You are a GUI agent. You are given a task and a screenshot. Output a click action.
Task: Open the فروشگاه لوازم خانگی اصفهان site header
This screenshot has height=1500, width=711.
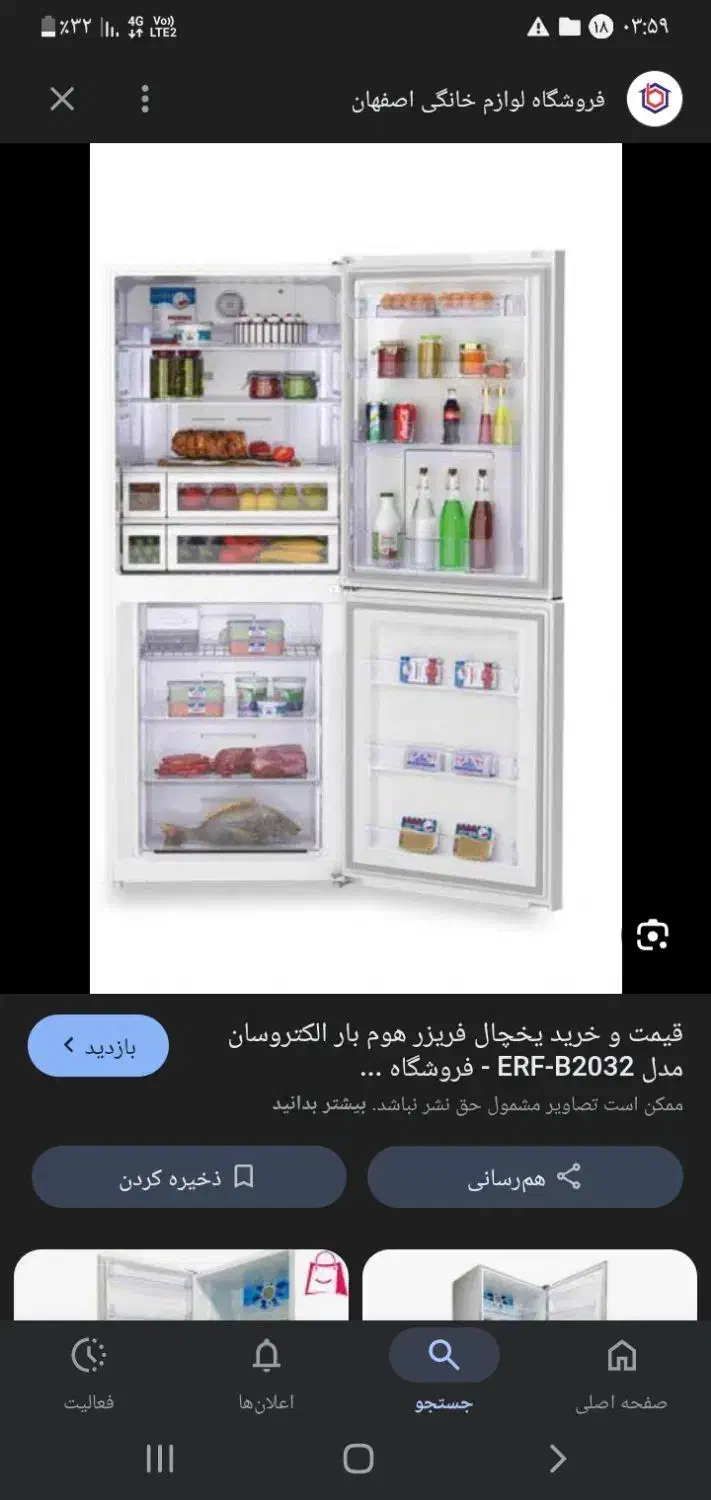[478, 100]
